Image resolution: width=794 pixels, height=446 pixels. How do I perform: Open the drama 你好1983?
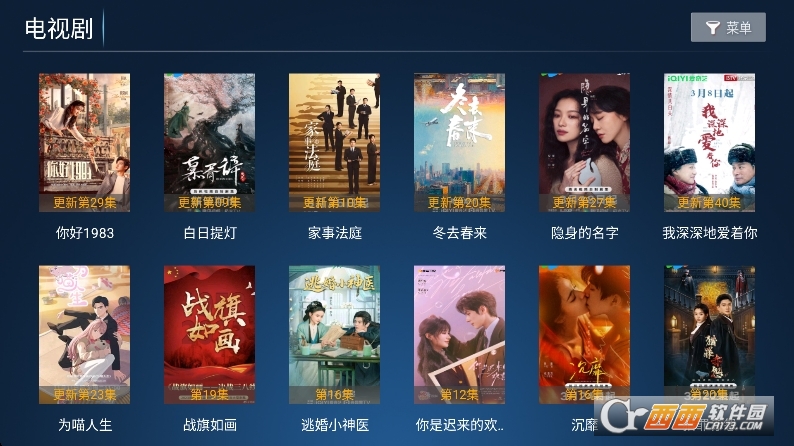click(x=84, y=142)
